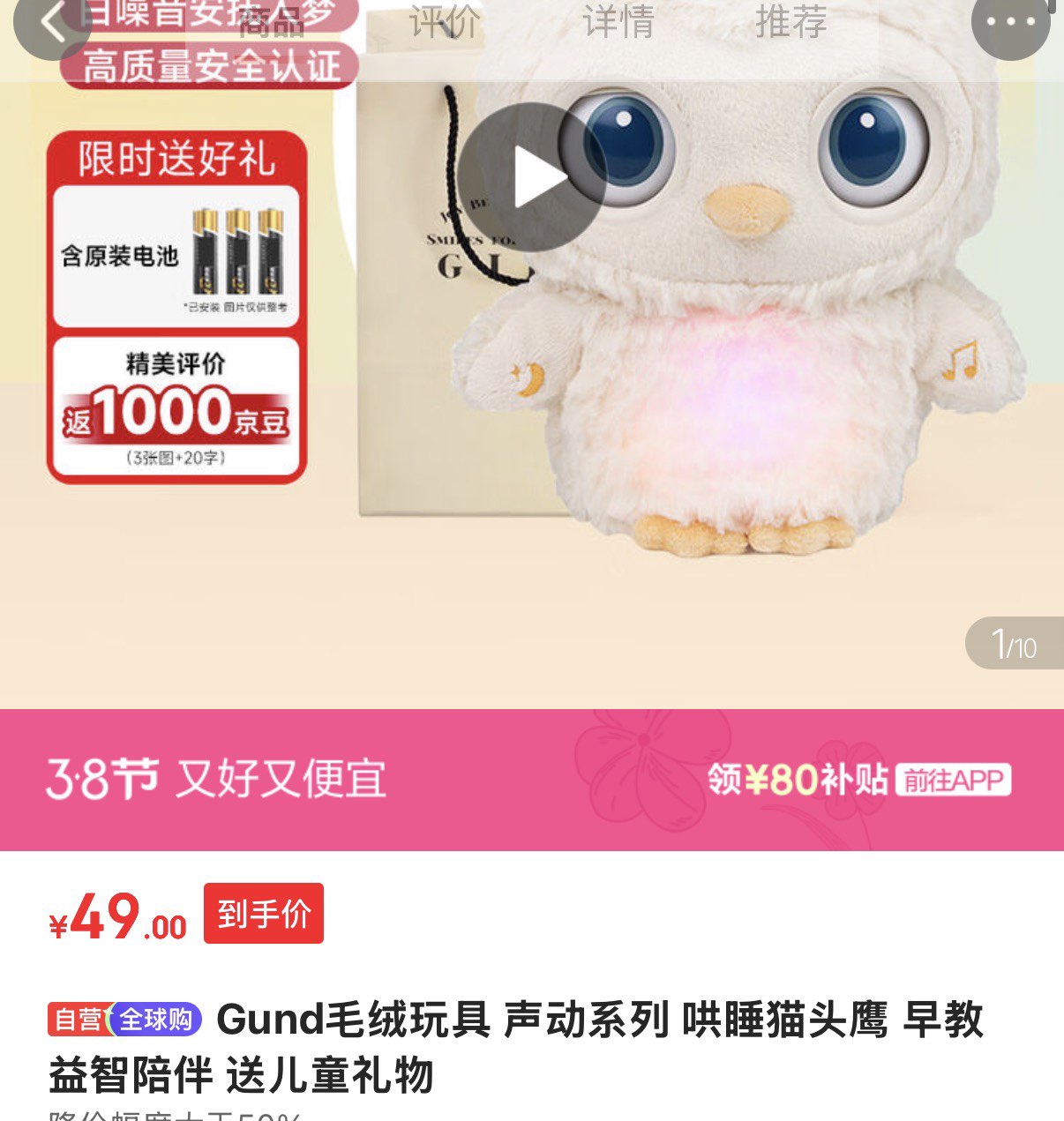The image size is (1064, 1121).
Task: Tap 前往APP to claim ¥80 subsidy
Action: point(953,780)
